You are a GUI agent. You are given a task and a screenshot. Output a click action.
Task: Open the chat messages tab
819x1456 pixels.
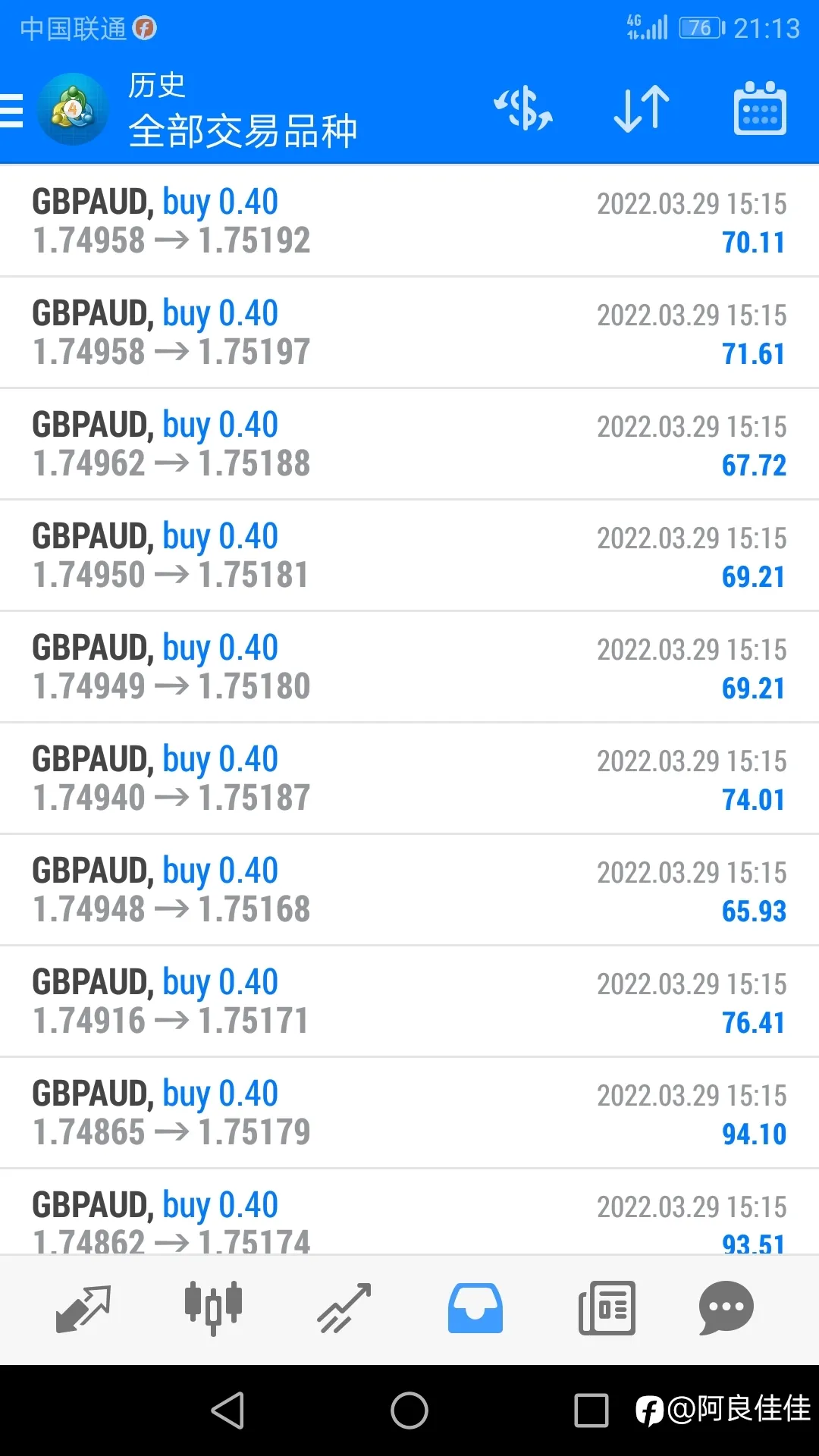pyautogui.click(x=726, y=1308)
